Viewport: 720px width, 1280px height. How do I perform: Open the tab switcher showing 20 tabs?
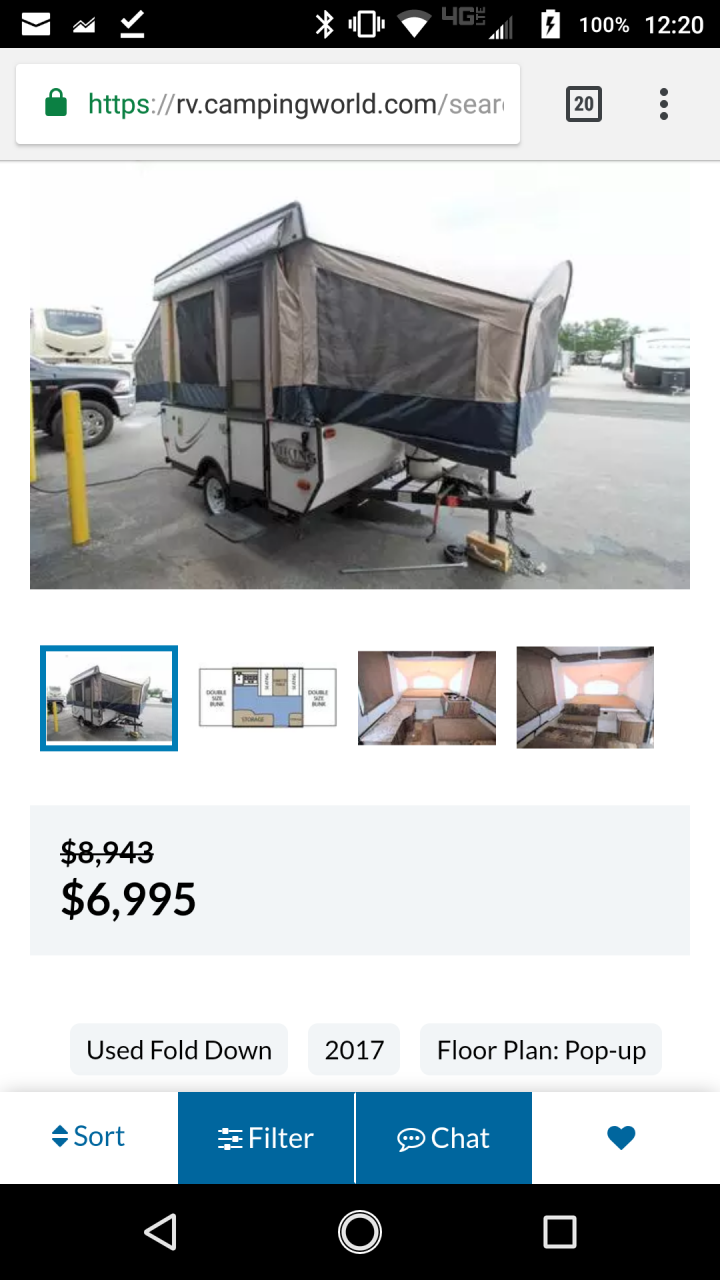pos(584,104)
